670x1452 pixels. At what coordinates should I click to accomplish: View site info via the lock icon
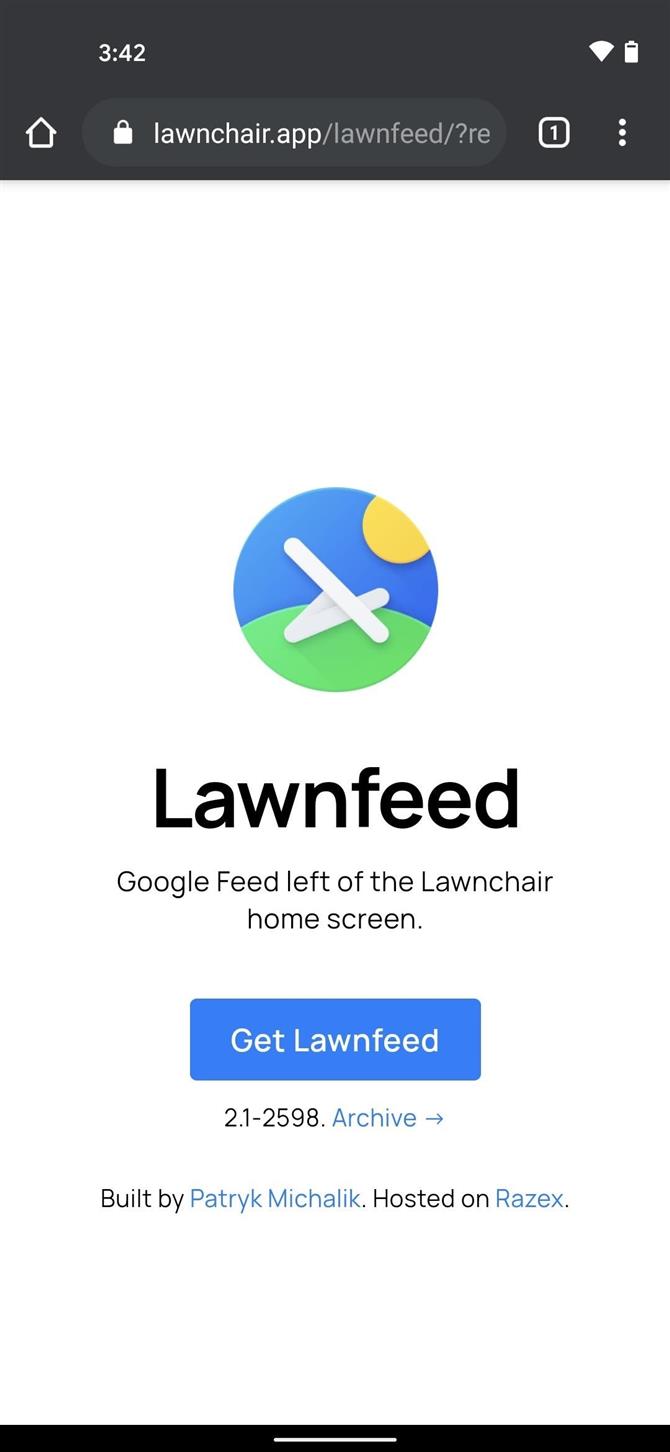123,133
